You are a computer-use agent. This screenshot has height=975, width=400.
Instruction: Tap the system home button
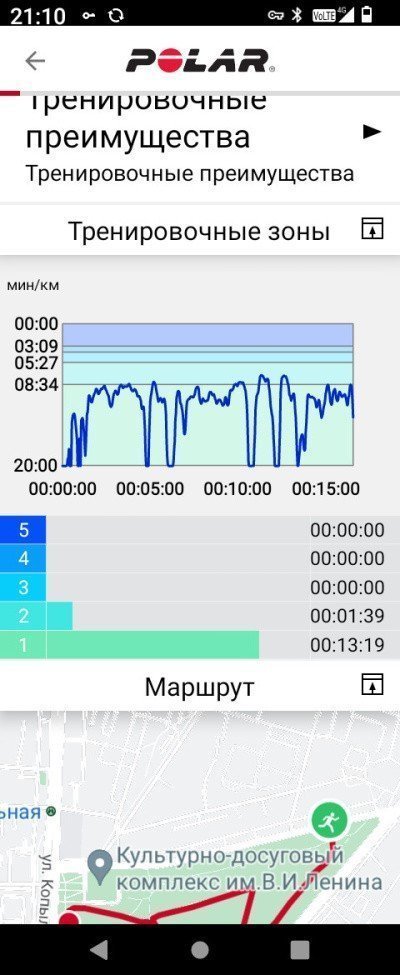(x=200, y=950)
